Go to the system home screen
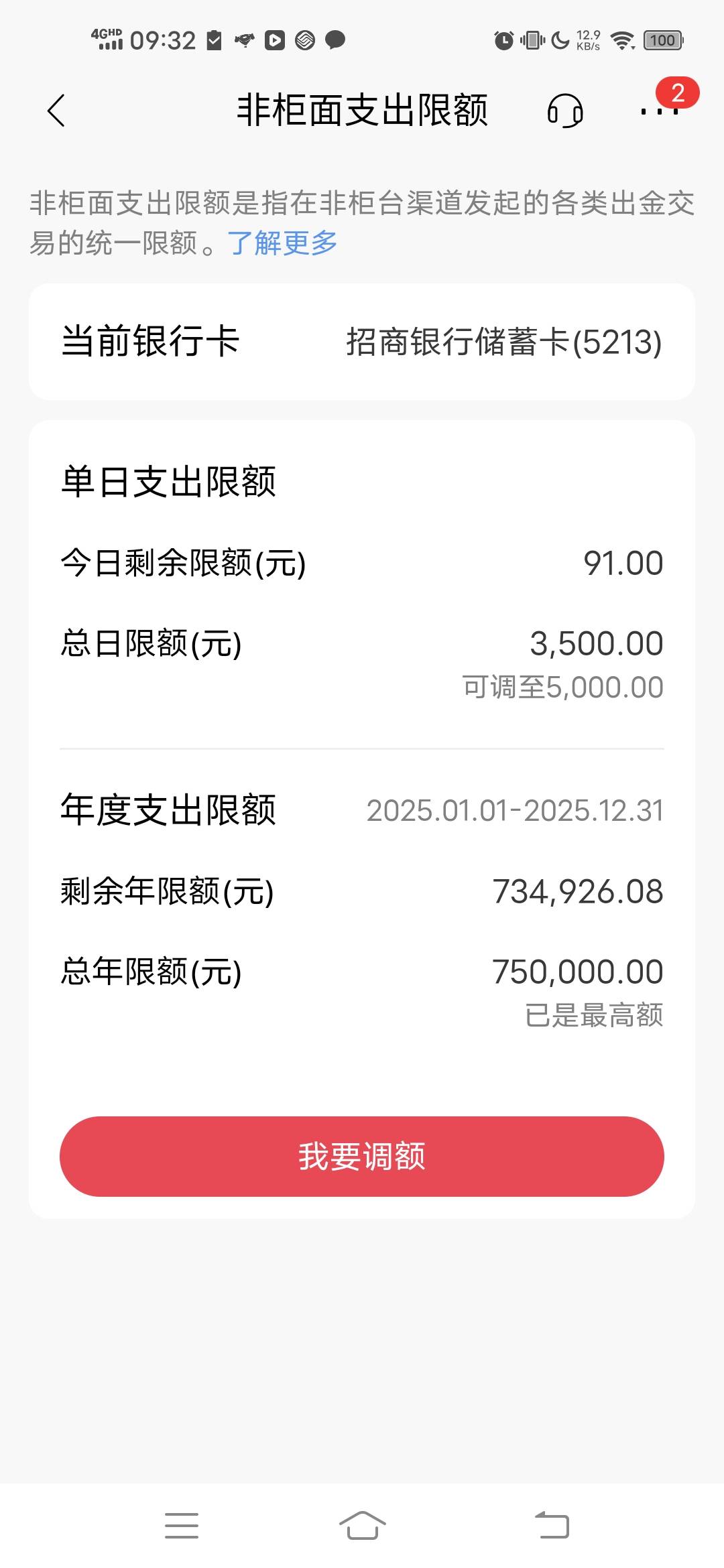The image size is (724, 1568). (362, 1526)
